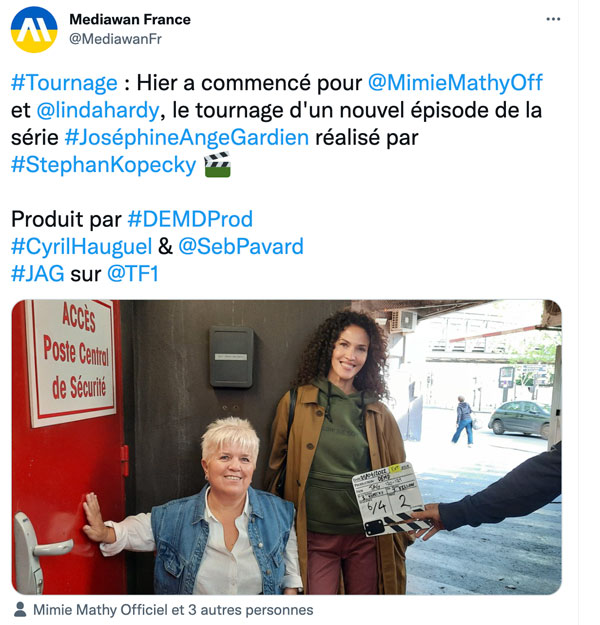Image resolution: width=600 pixels, height=625 pixels.
Task: Go to the @TF1 profile
Action: tap(133, 274)
